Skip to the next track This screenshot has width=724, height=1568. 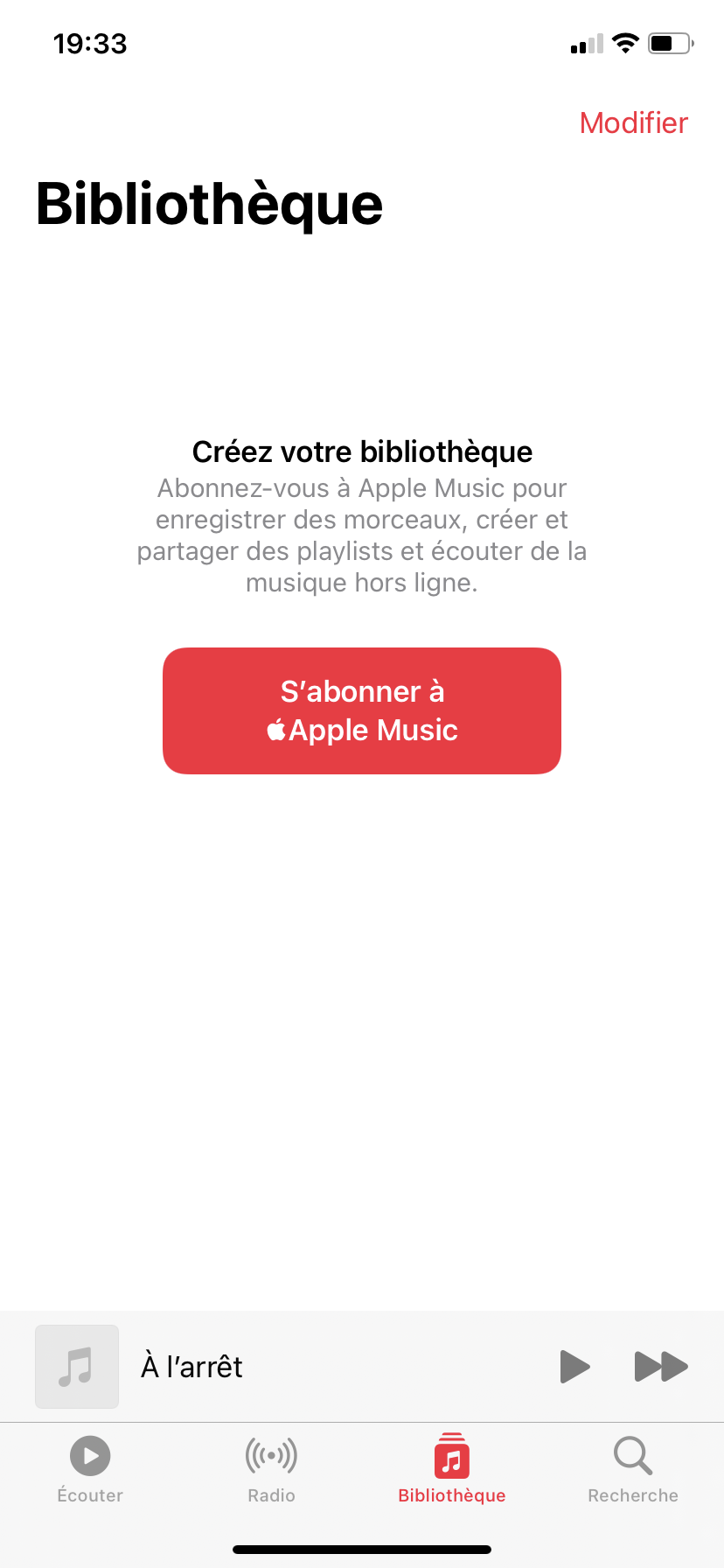tap(660, 1366)
